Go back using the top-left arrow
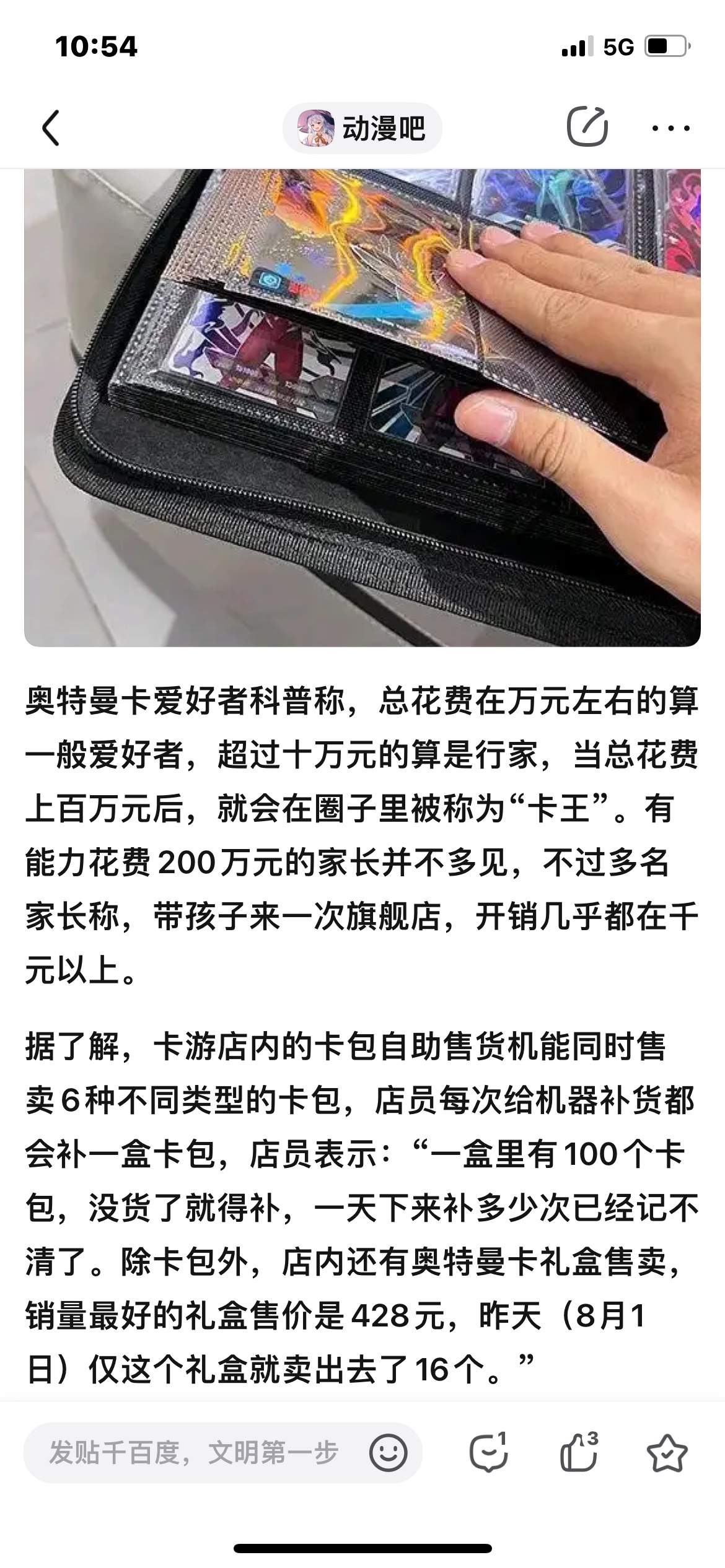Image resolution: width=725 pixels, height=1568 pixels. point(51,128)
